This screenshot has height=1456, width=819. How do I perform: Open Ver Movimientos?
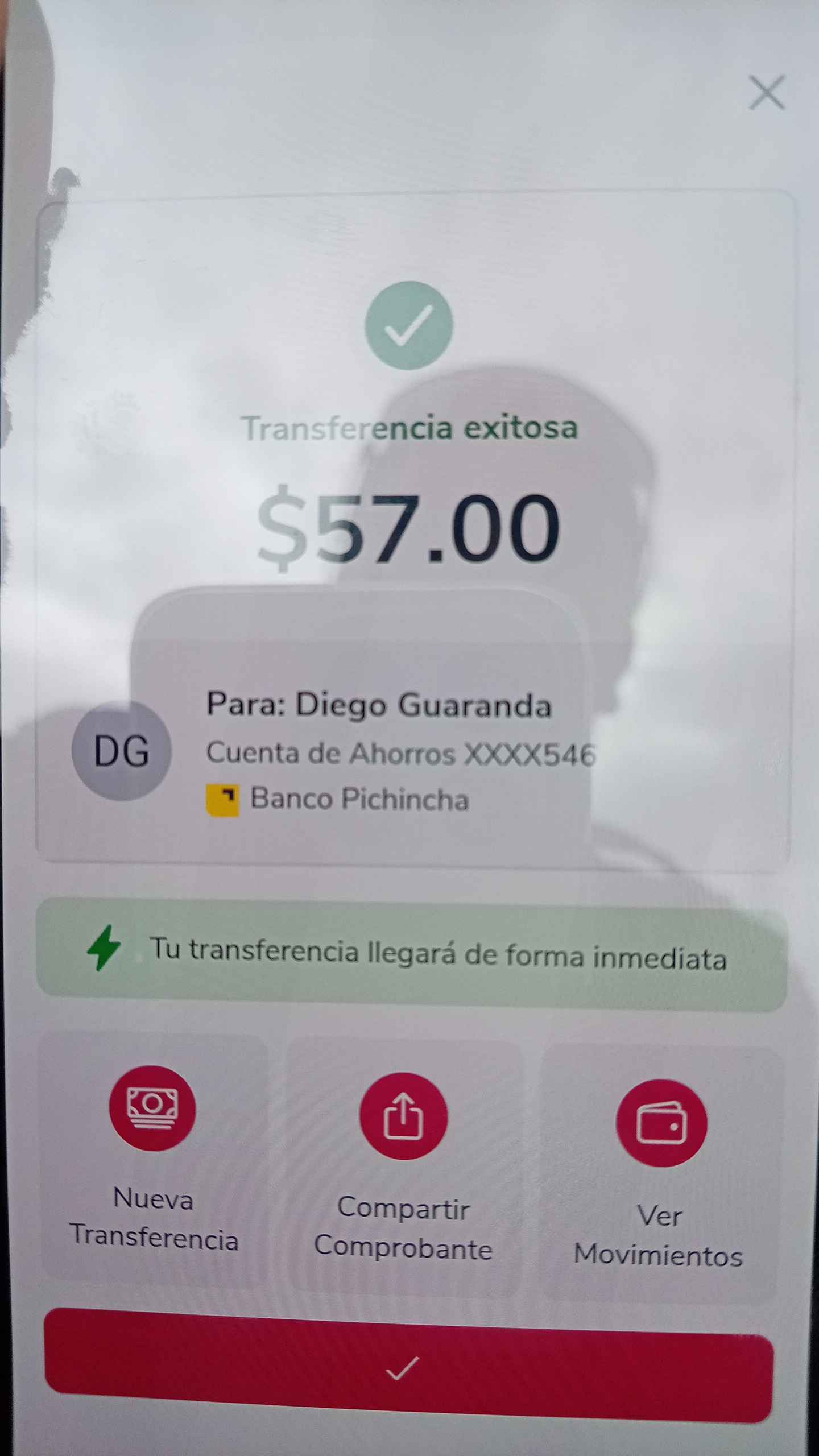(x=661, y=1123)
